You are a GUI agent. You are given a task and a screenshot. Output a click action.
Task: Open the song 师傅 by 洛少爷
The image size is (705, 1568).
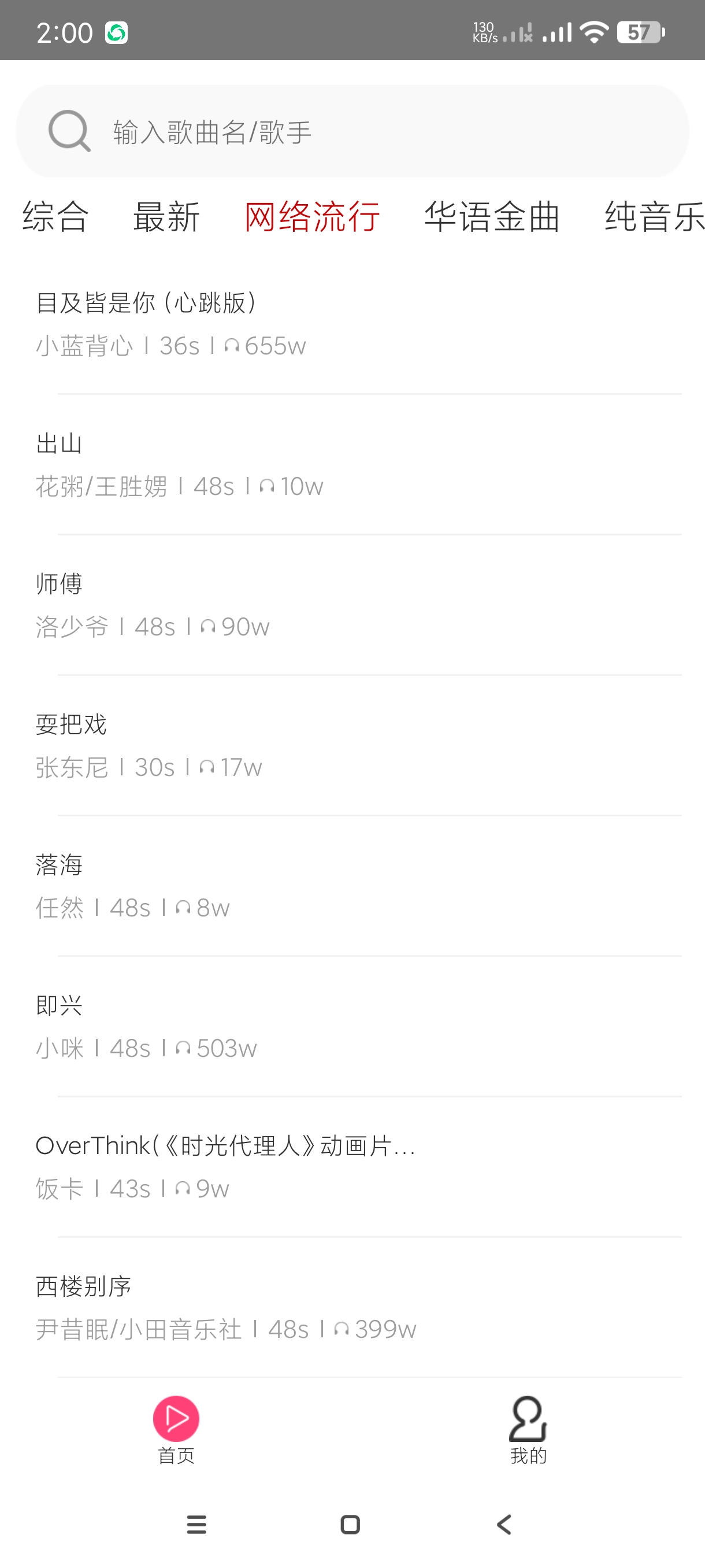tap(353, 605)
